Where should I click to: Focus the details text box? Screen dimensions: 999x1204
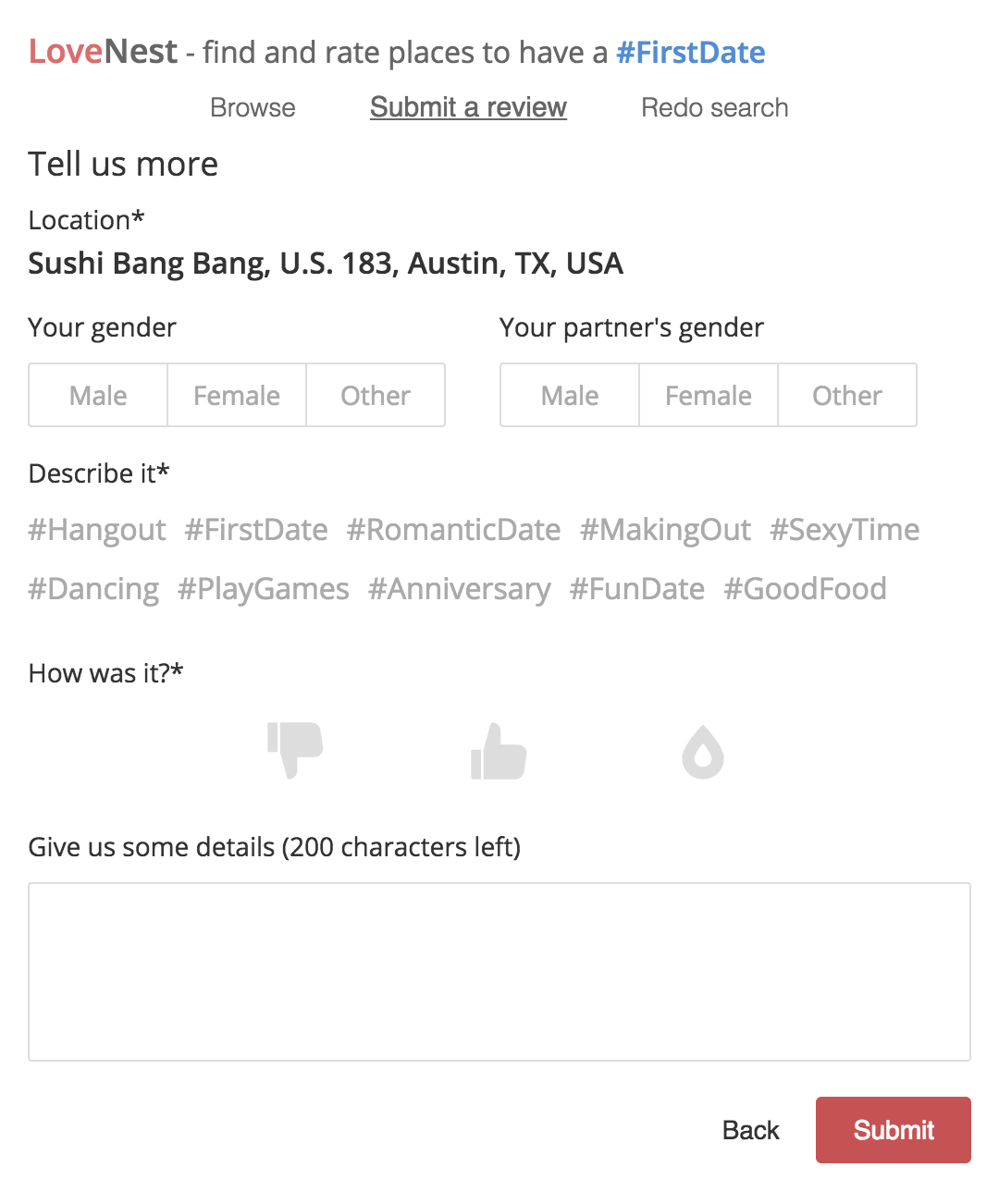coord(499,971)
